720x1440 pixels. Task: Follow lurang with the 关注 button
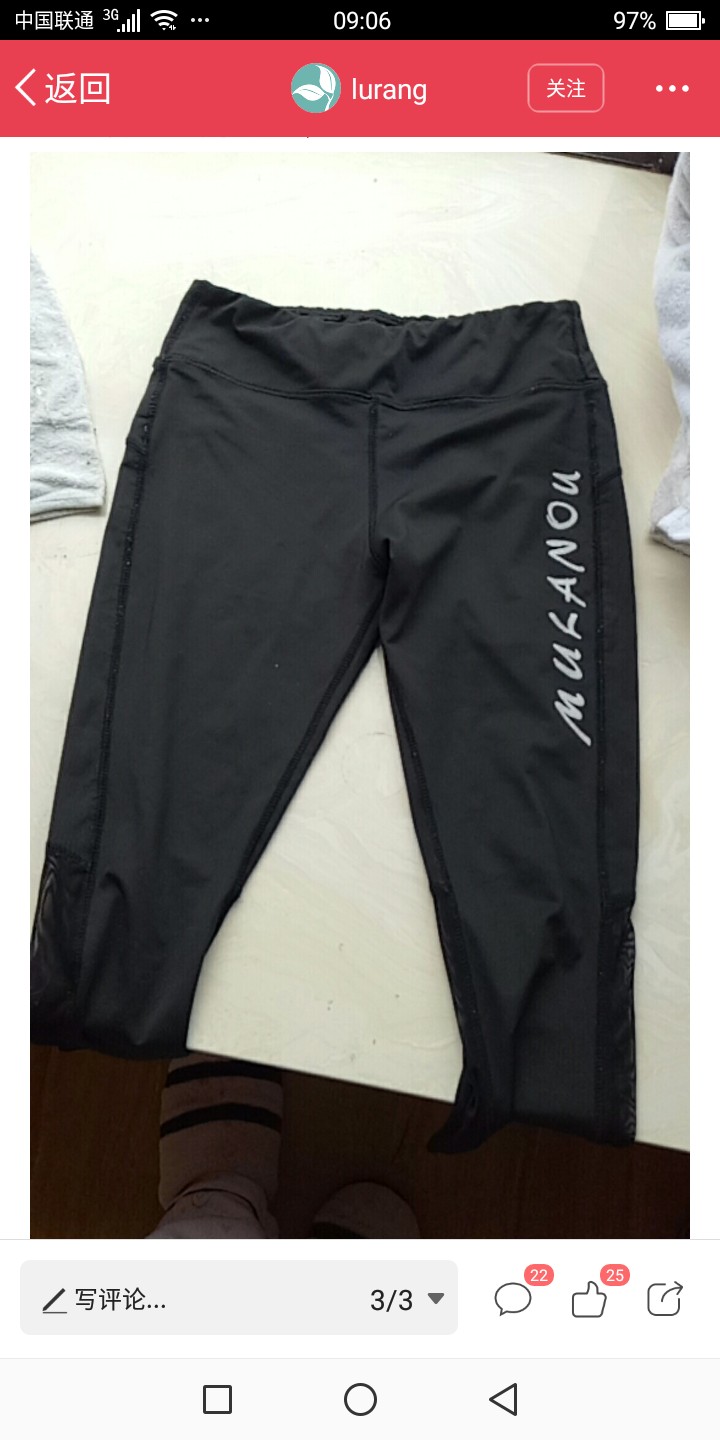pyautogui.click(x=566, y=89)
